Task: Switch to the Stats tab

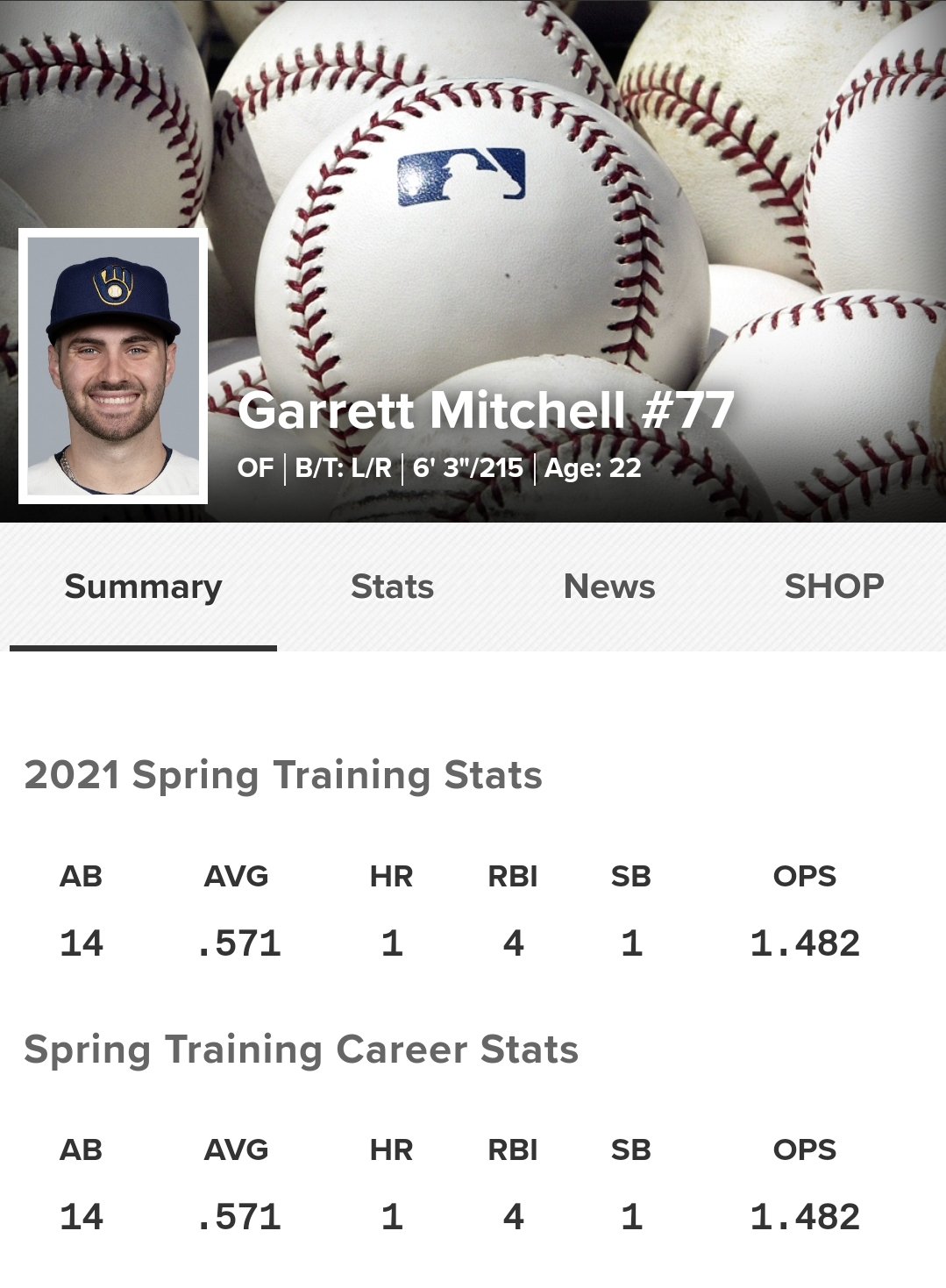Action: [x=392, y=587]
